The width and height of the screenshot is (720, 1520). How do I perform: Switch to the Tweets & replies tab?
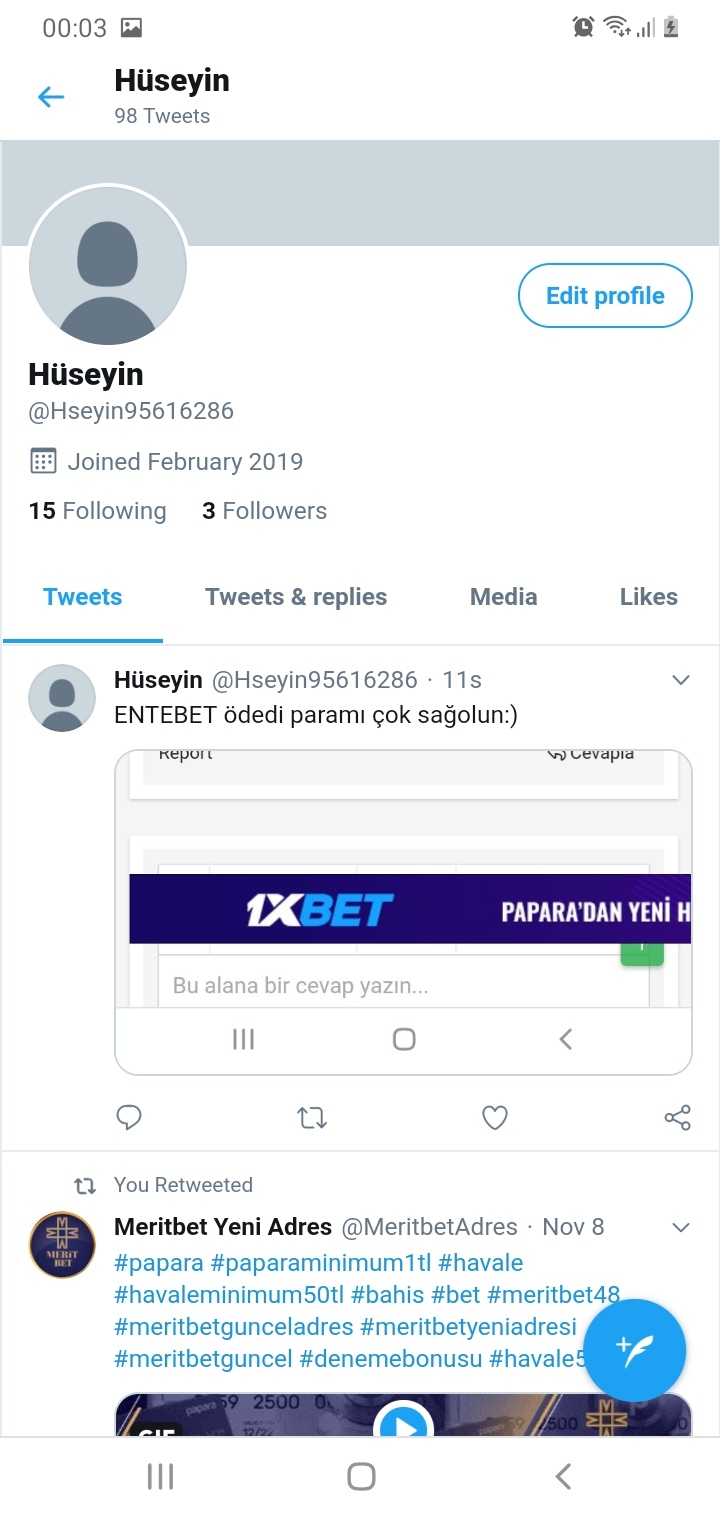[x=296, y=597]
